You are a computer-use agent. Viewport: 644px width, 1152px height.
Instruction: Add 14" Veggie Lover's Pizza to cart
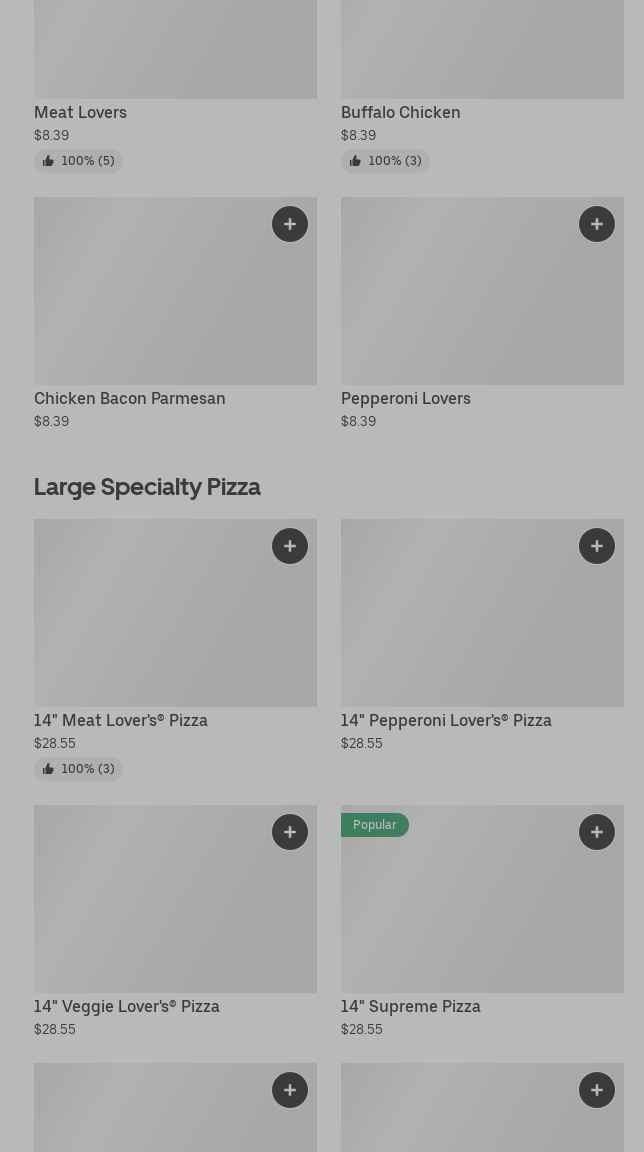click(x=290, y=832)
